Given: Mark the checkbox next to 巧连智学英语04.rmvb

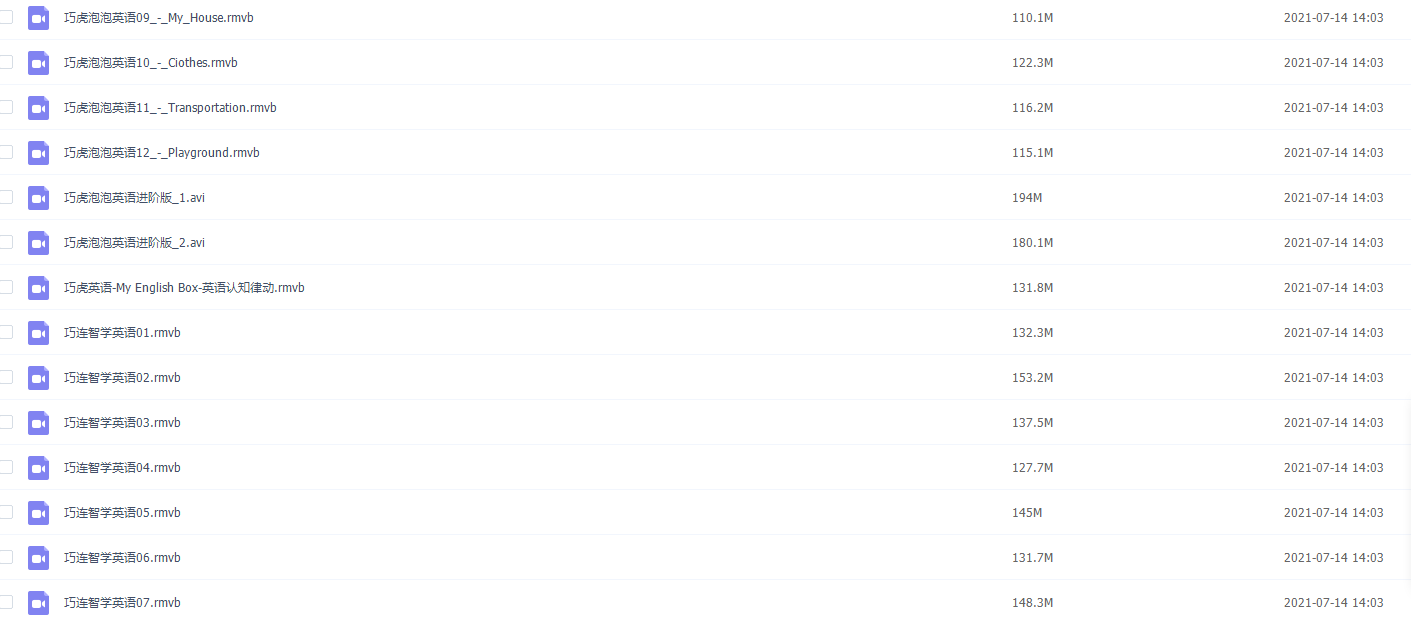Looking at the screenshot, I should [x=6, y=467].
